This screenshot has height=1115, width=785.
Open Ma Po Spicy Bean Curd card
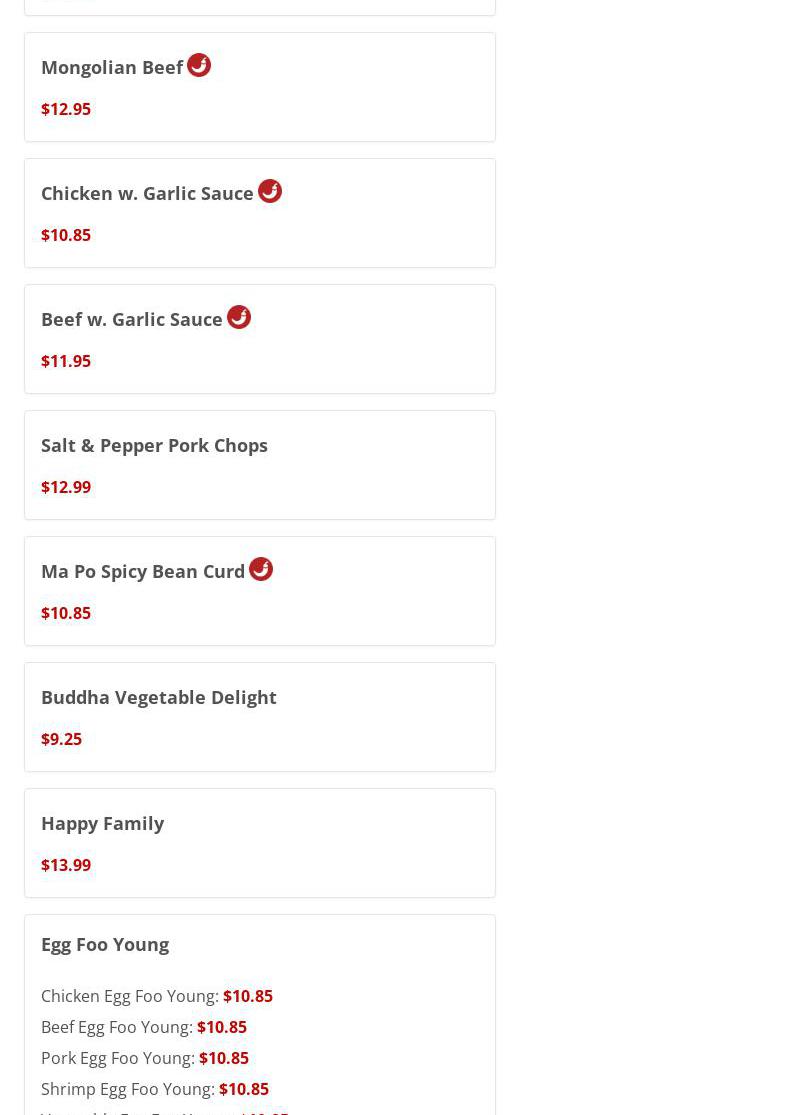tap(259, 591)
